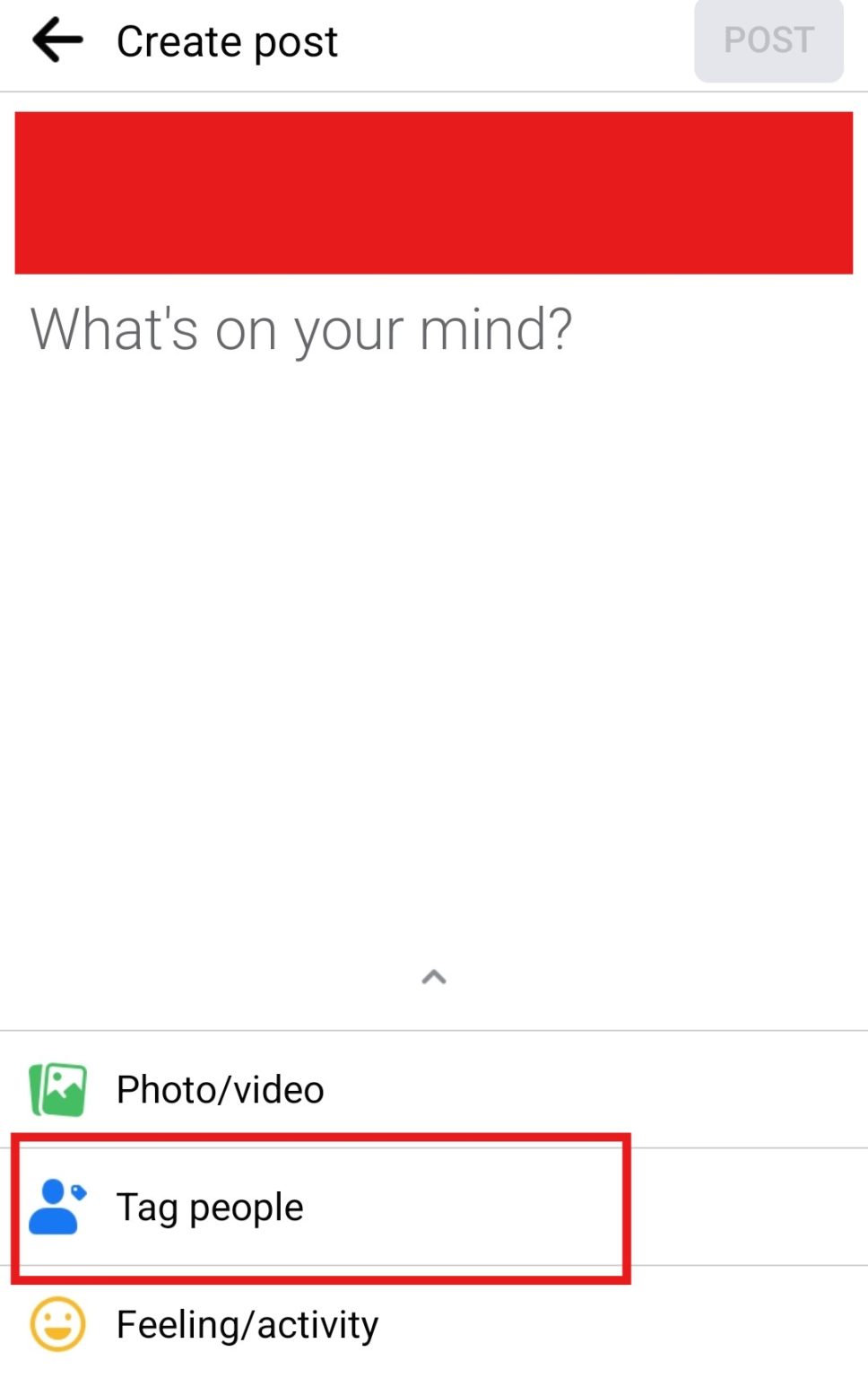
Task: Click the Photo/video row label
Action: click(220, 1088)
